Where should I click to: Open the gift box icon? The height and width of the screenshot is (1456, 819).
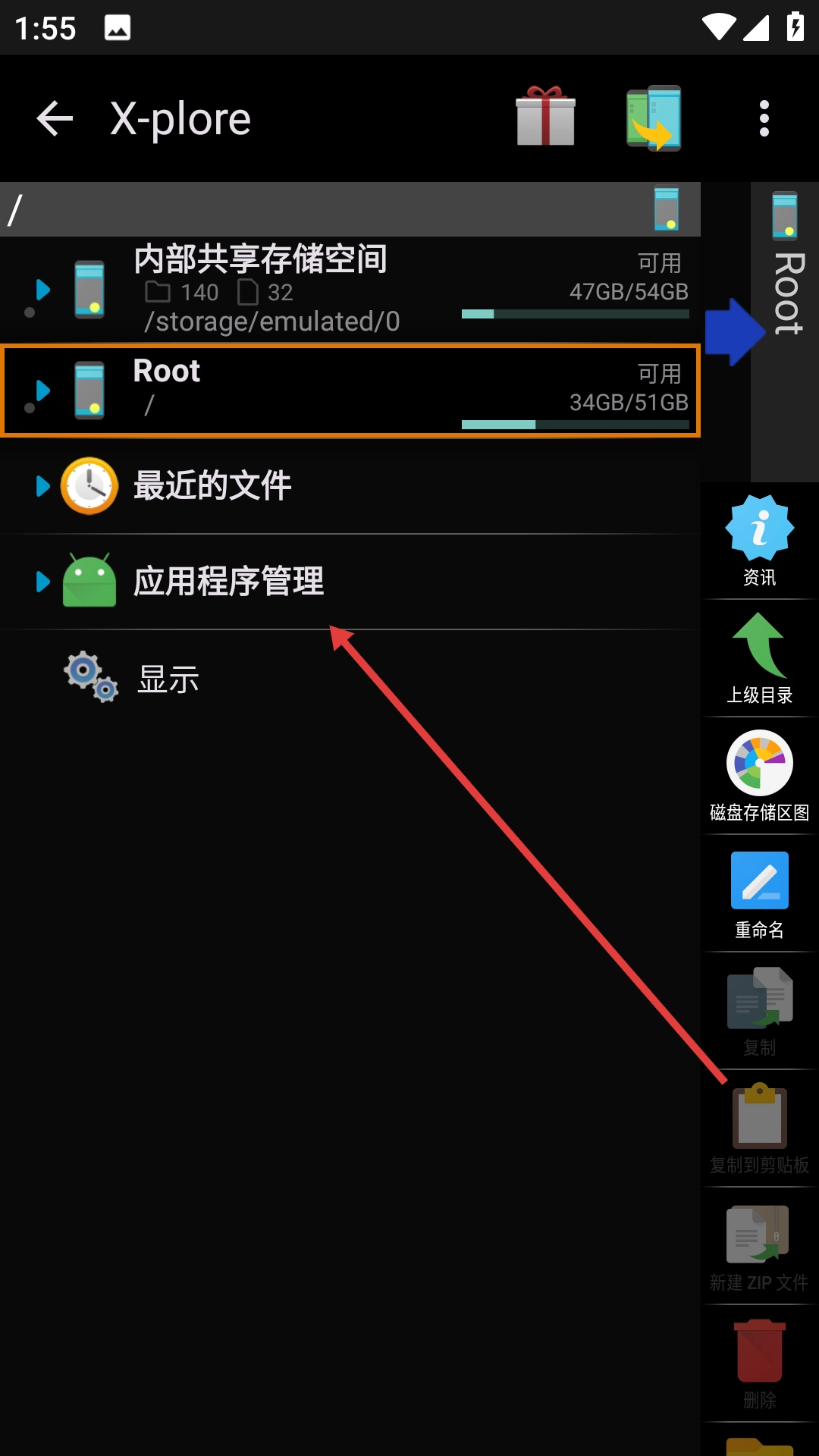[x=545, y=118]
